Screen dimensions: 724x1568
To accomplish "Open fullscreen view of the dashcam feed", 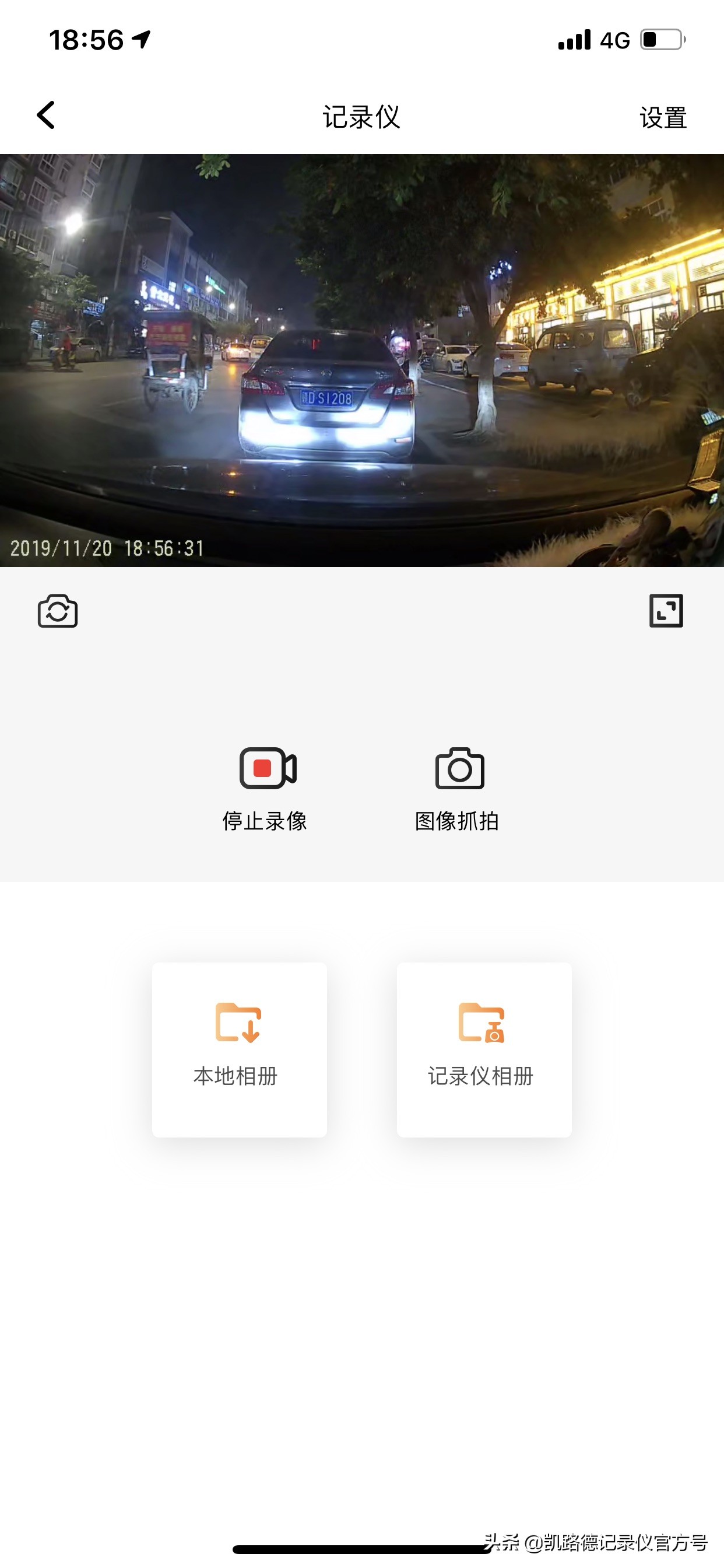I will 666,611.
